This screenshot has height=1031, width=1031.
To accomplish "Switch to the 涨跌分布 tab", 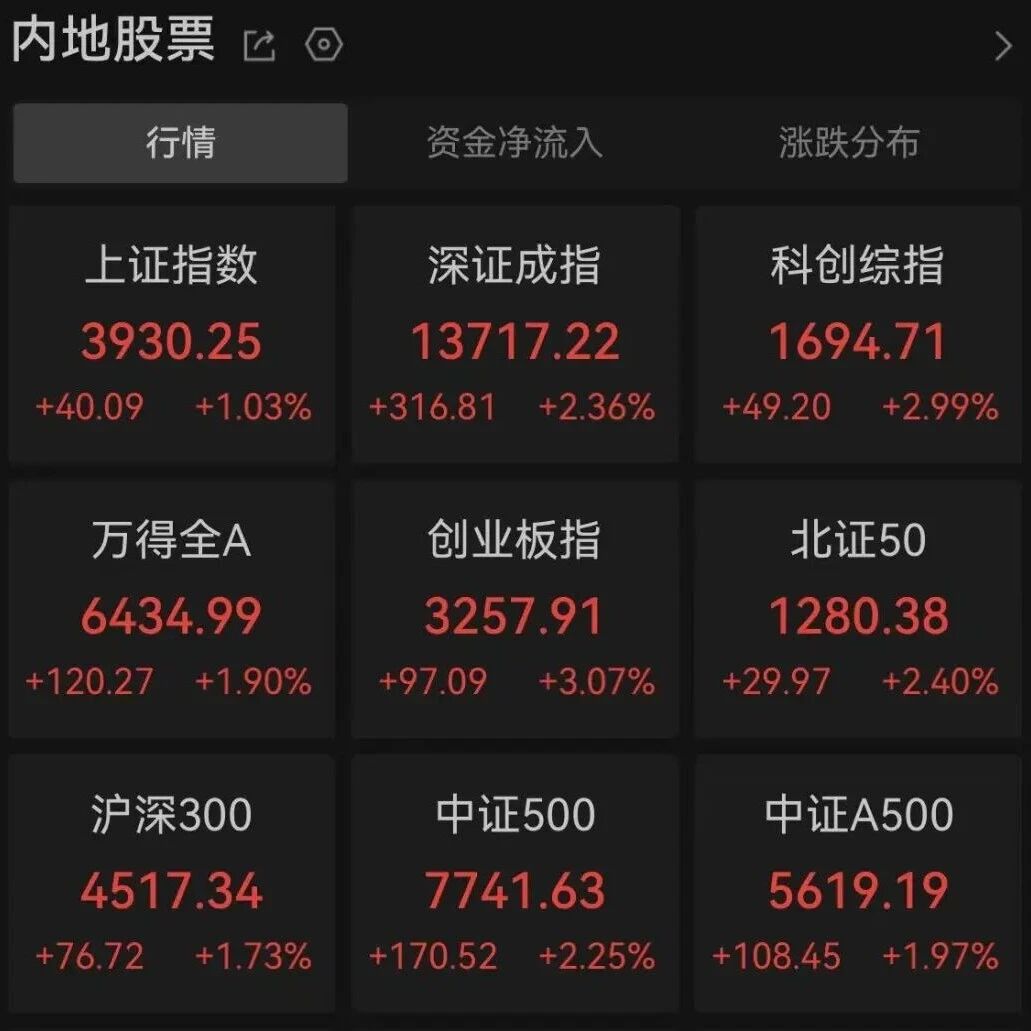I will click(848, 143).
